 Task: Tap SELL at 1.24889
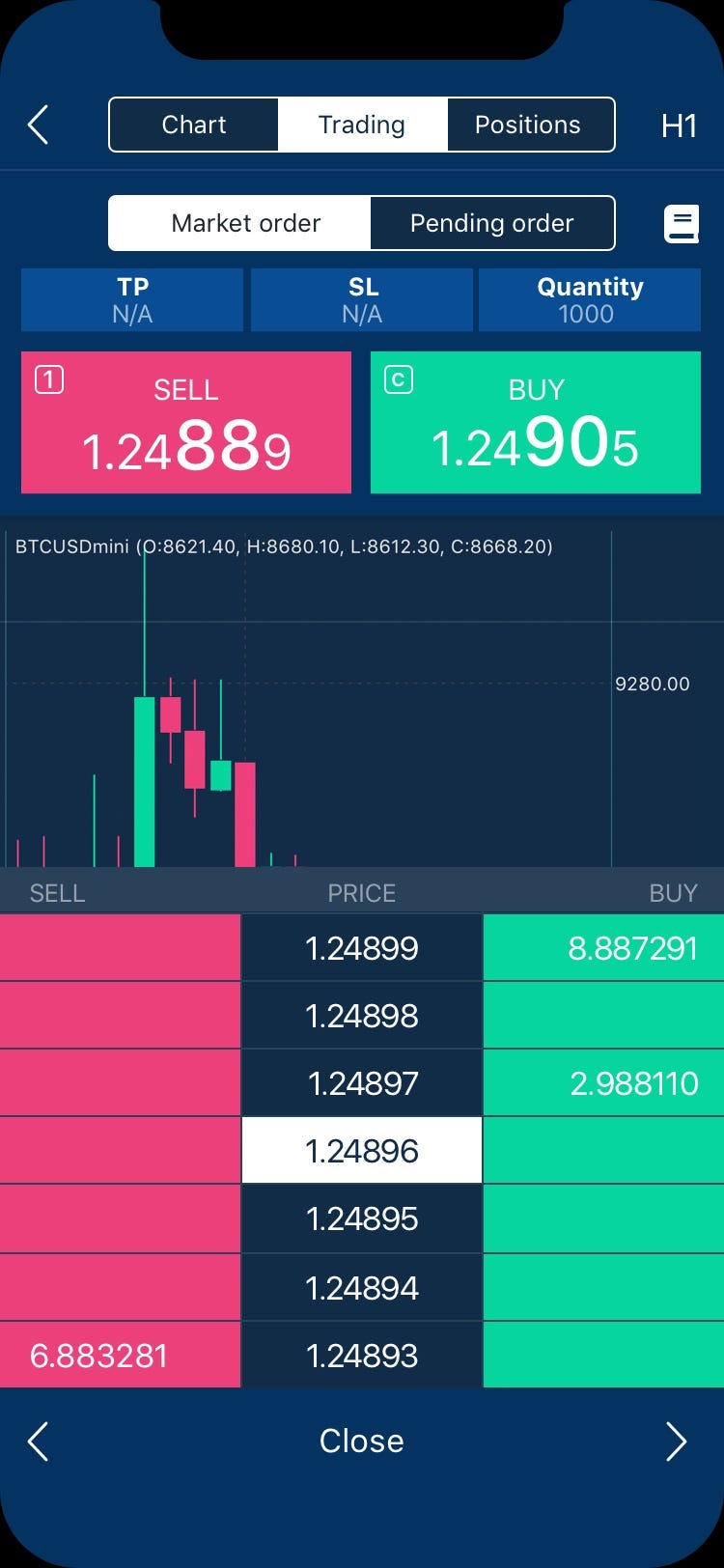[x=186, y=423]
